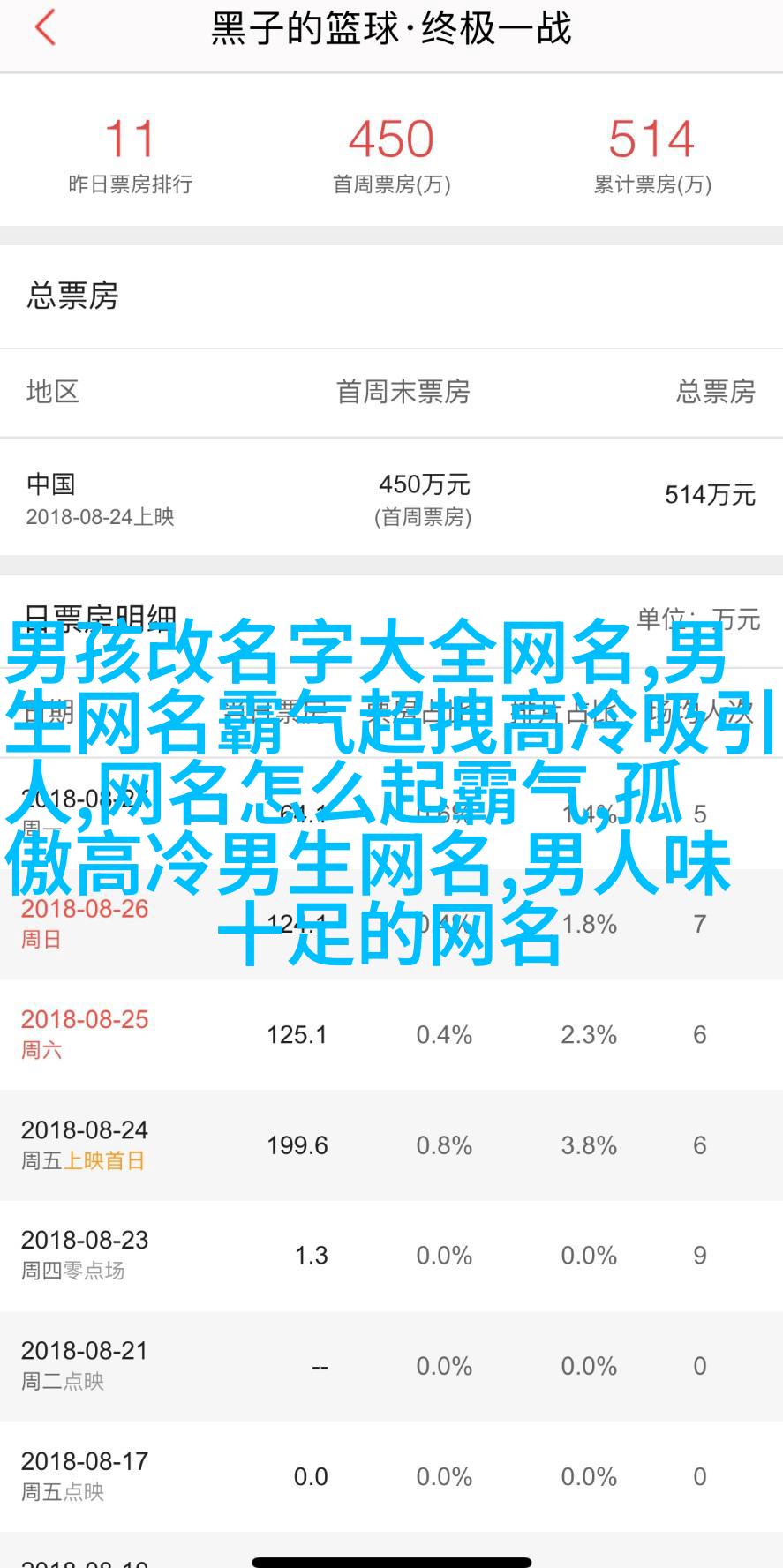Go back using the red arrow
The height and width of the screenshot is (1568, 783).
pyautogui.click(x=45, y=27)
